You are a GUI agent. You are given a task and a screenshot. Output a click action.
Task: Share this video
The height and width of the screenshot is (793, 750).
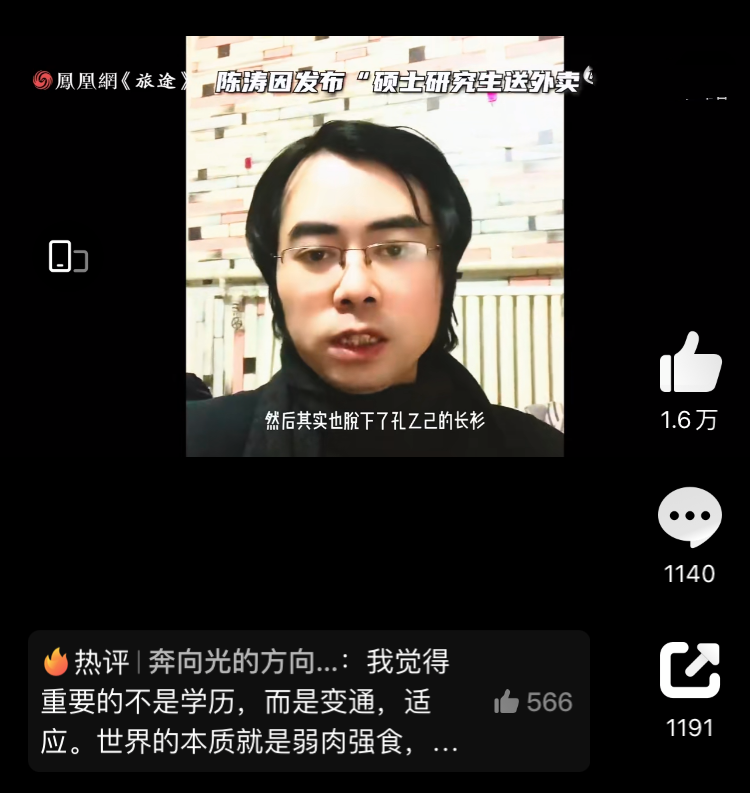pos(690,670)
